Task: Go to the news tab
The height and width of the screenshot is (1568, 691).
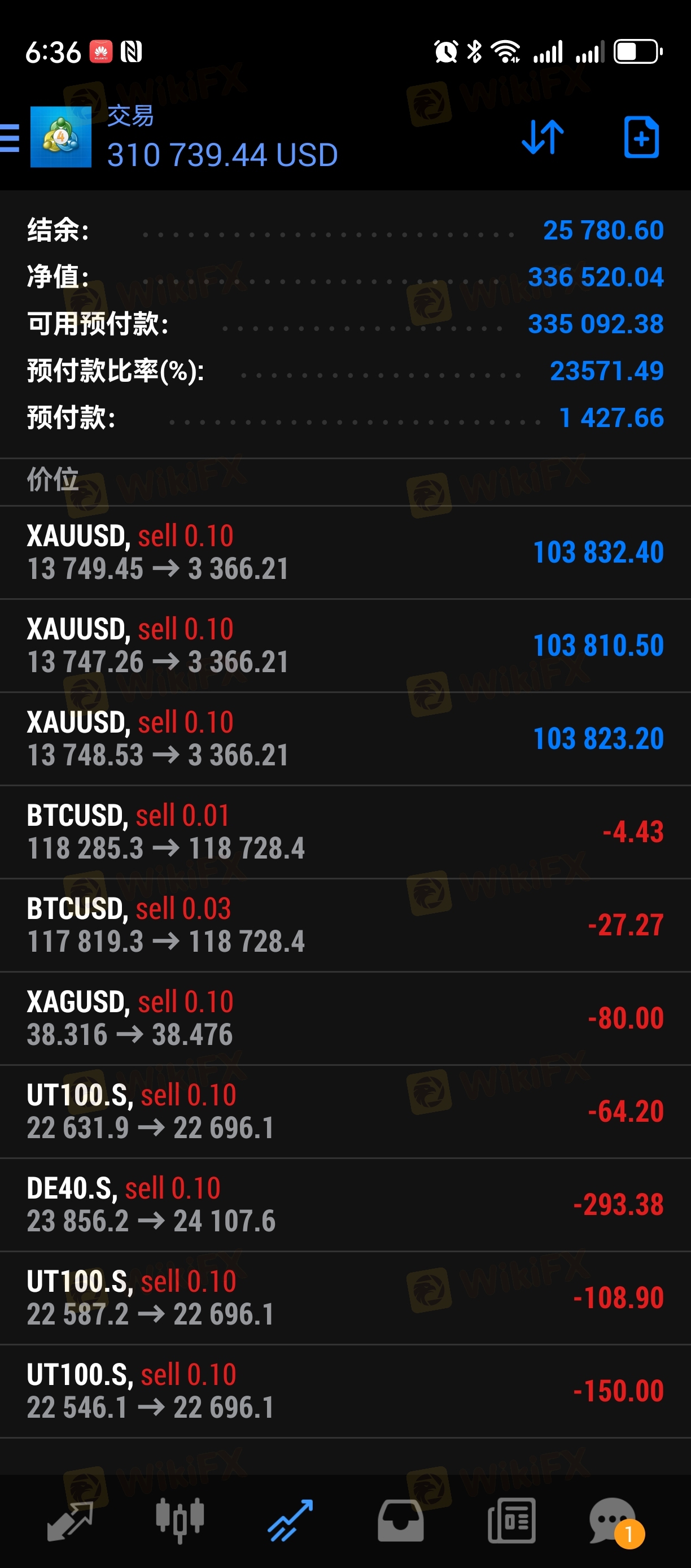Action: (x=511, y=1521)
